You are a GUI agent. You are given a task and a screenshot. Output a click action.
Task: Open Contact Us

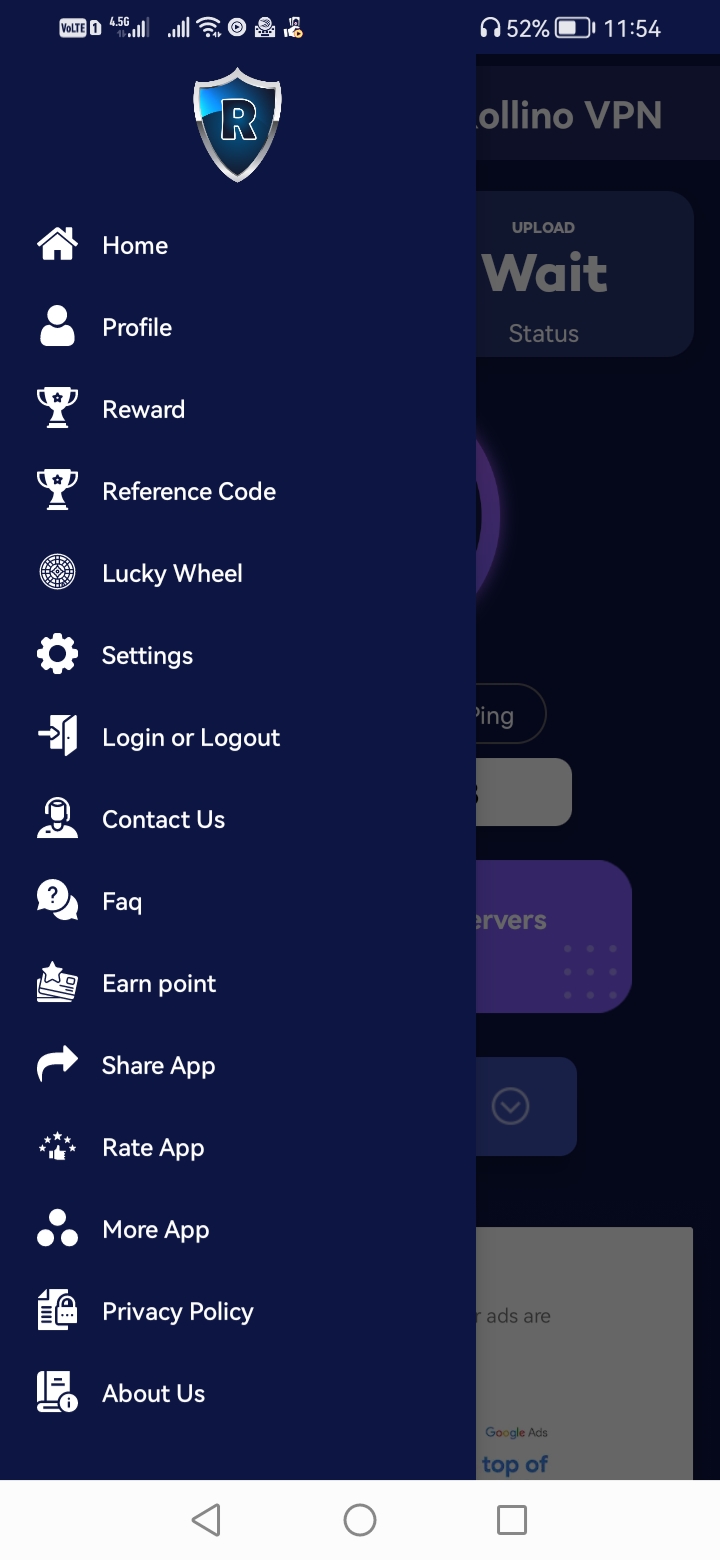pyautogui.click(x=237, y=819)
